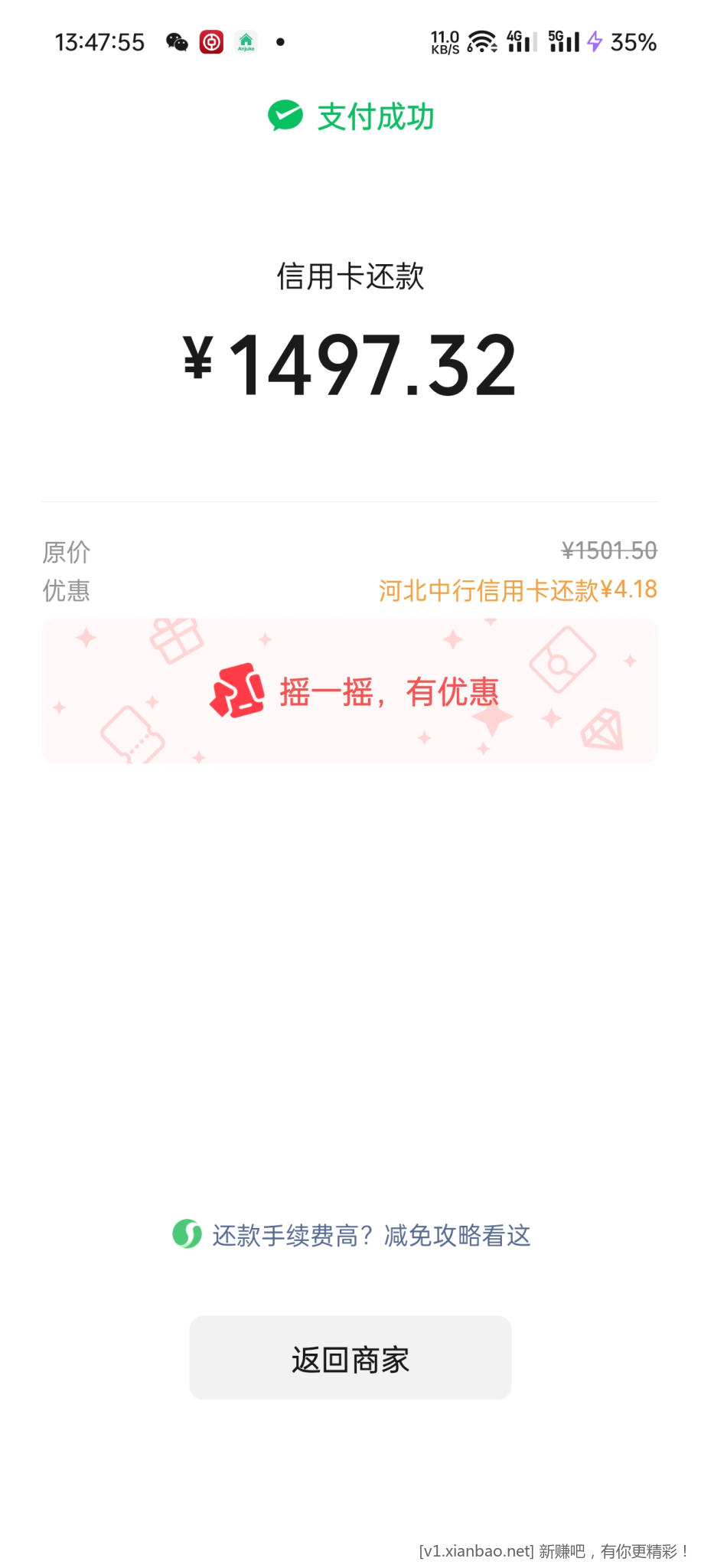The width and height of the screenshot is (701, 1568).
Task: Click the 5G signal strength indicator
Action: click(x=563, y=42)
